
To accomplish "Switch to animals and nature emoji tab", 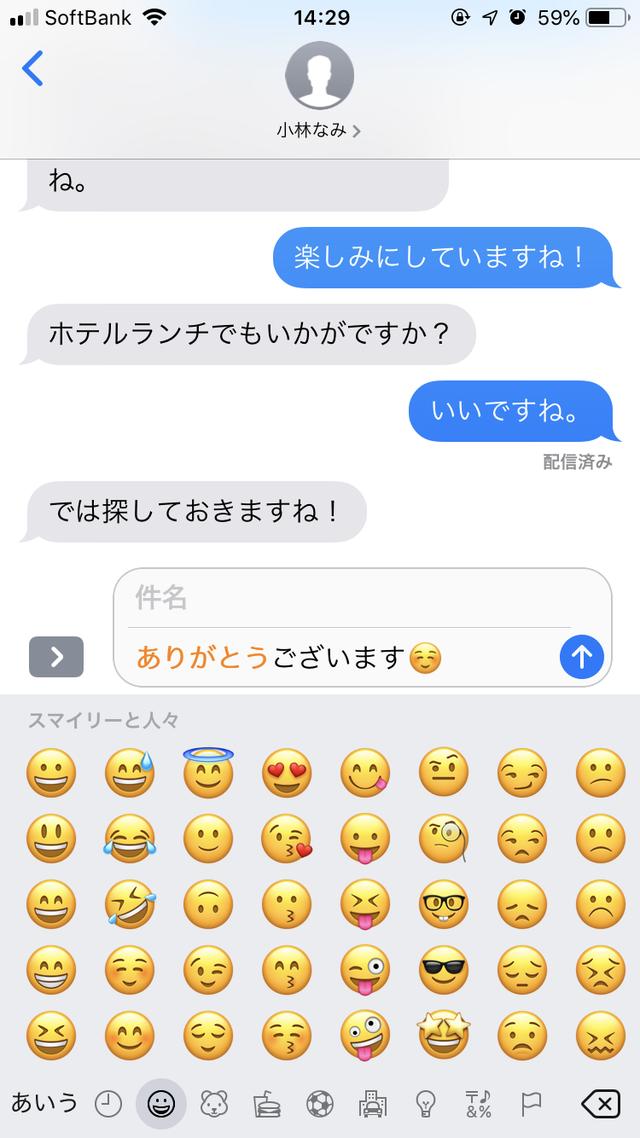I will tap(215, 1105).
